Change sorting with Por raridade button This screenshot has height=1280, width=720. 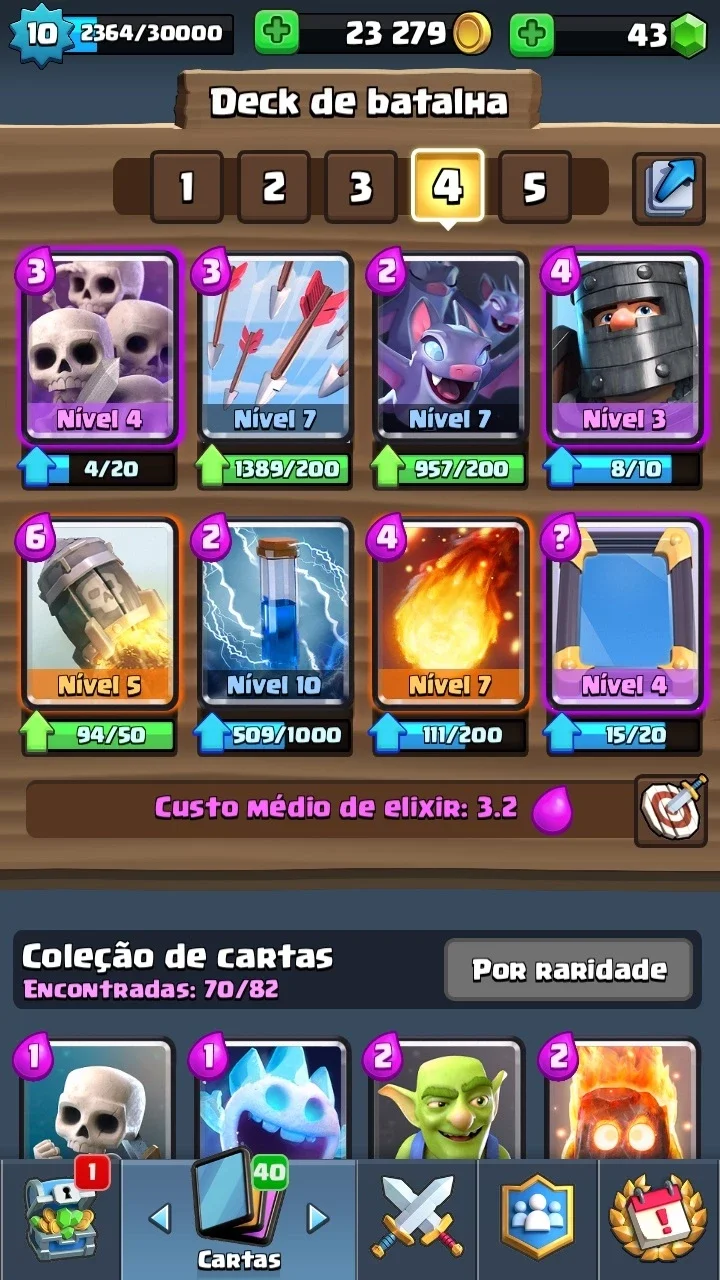(x=569, y=970)
